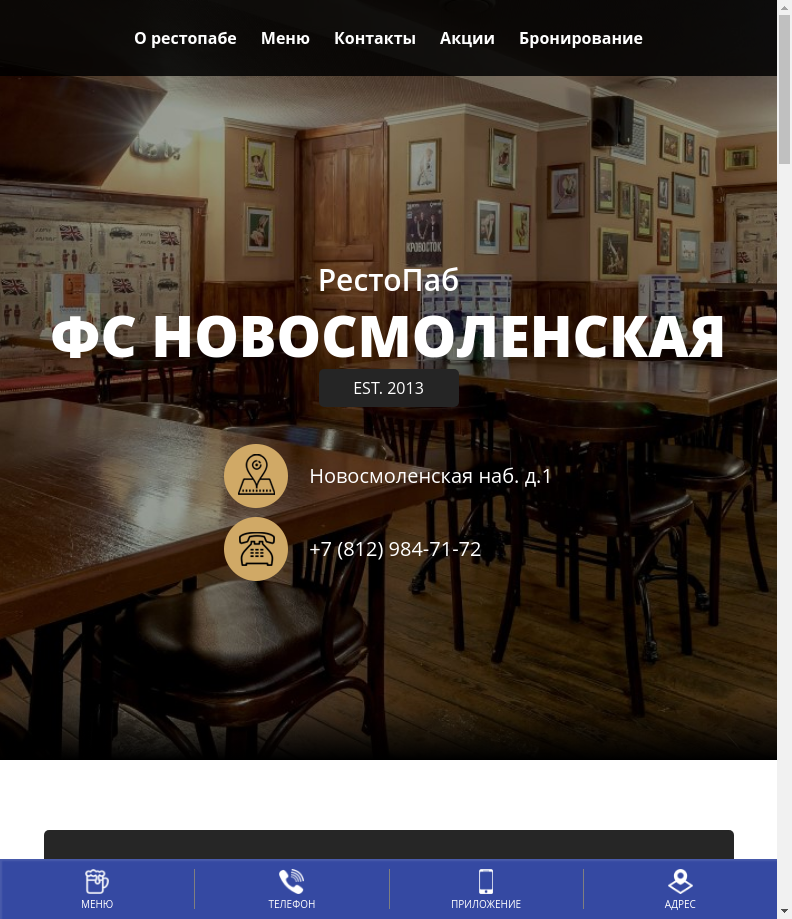View the Акции promotions link
This screenshot has height=919, width=792.
point(467,38)
